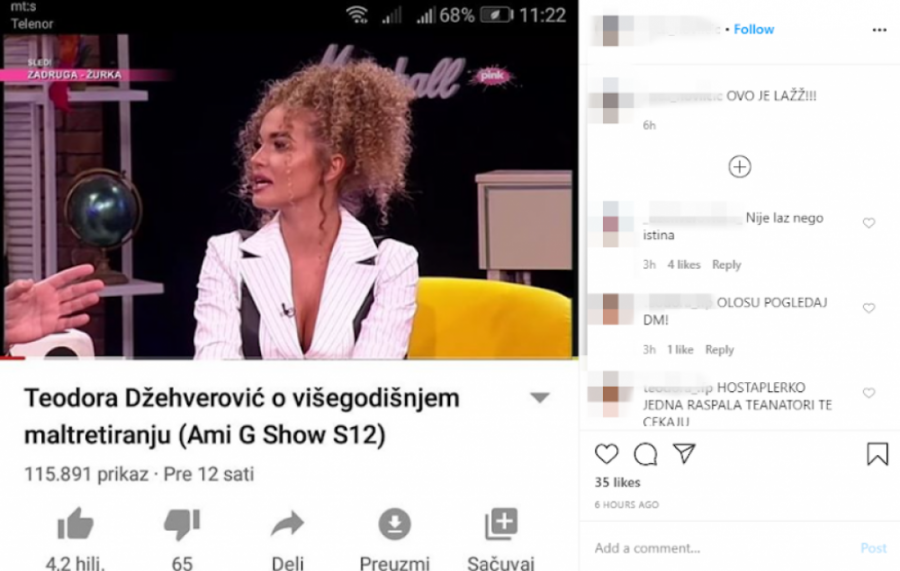
Task: Tap Post to submit the comment
Action: click(873, 548)
